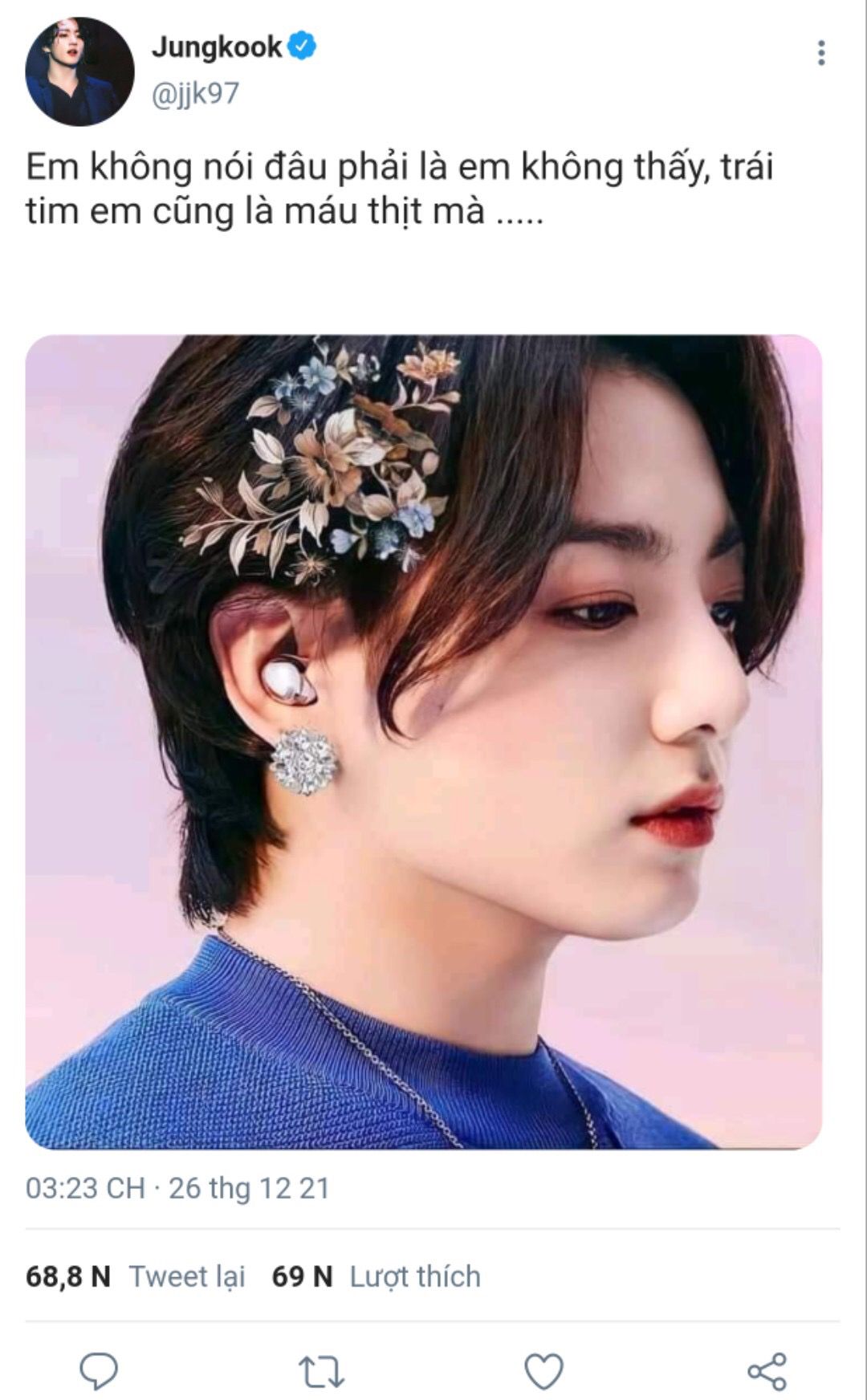The image size is (867, 1400).
Task: Retweet this post
Action: [x=321, y=1371]
